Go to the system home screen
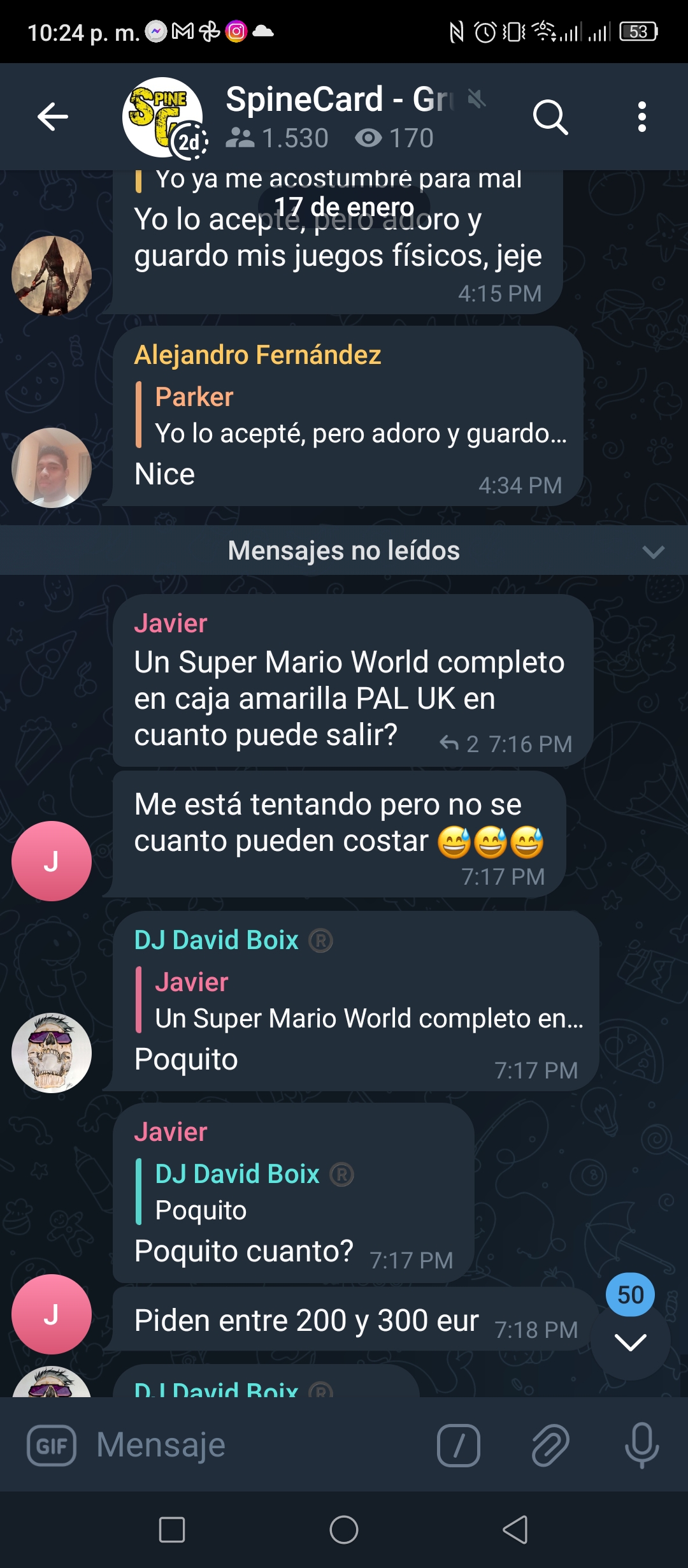Image resolution: width=688 pixels, height=1568 pixels. [344, 1530]
